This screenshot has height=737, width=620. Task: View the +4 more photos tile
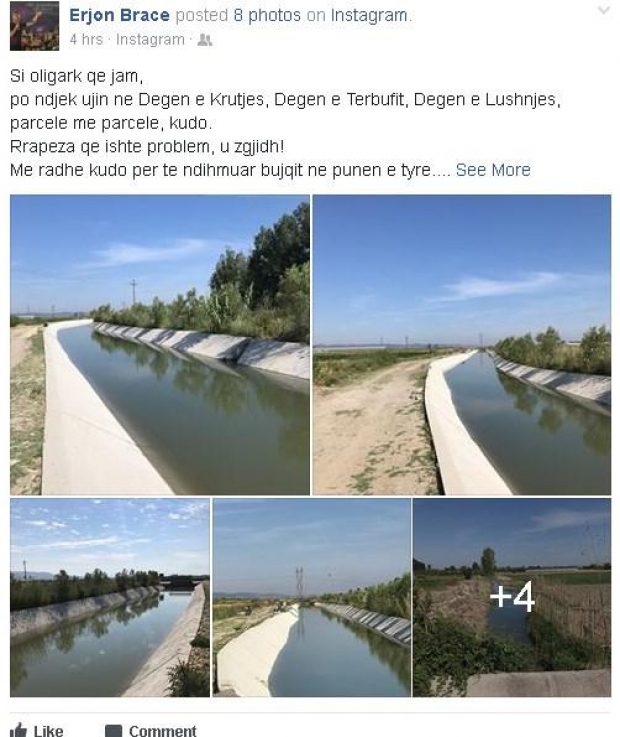coord(512,597)
